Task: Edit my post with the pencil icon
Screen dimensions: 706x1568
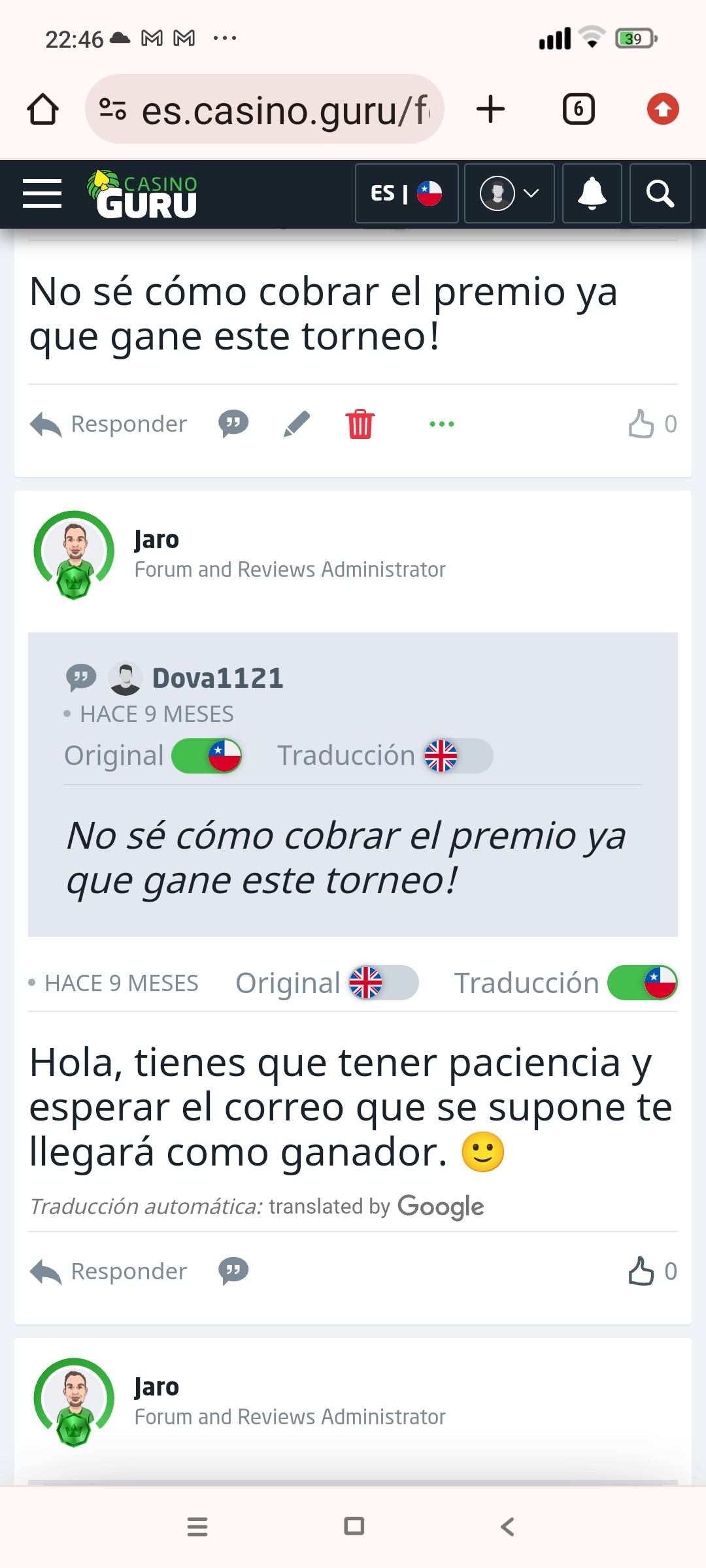Action: [x=296, y=424]
